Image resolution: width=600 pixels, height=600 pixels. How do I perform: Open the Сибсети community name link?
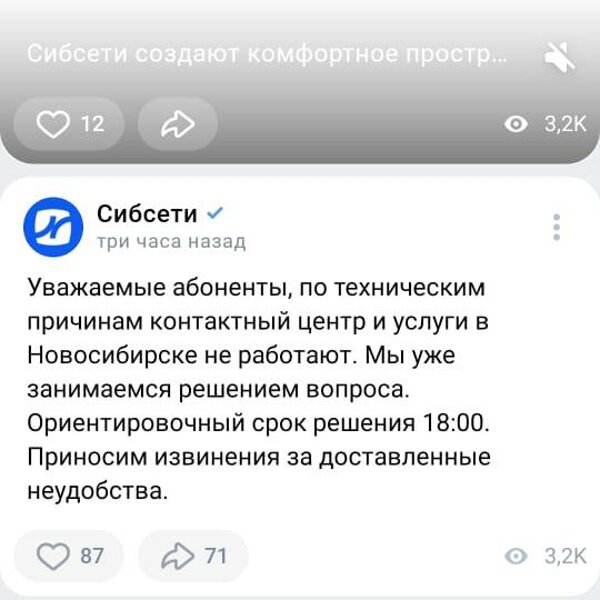pos(147,213)
